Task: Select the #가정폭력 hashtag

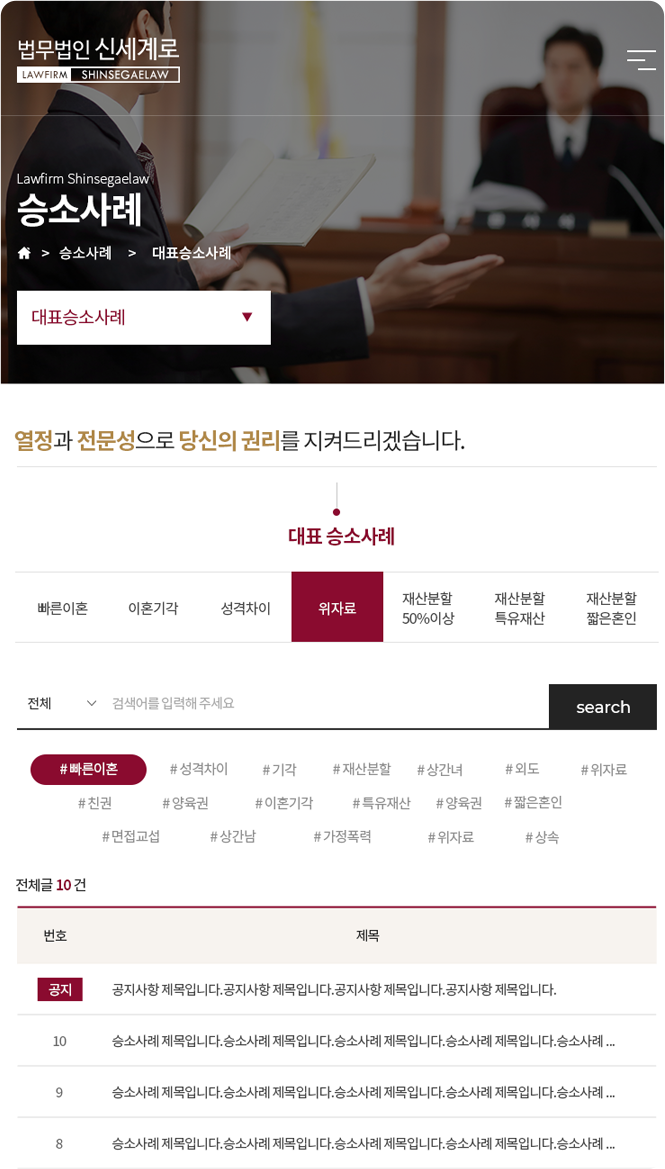Action: 342,836
